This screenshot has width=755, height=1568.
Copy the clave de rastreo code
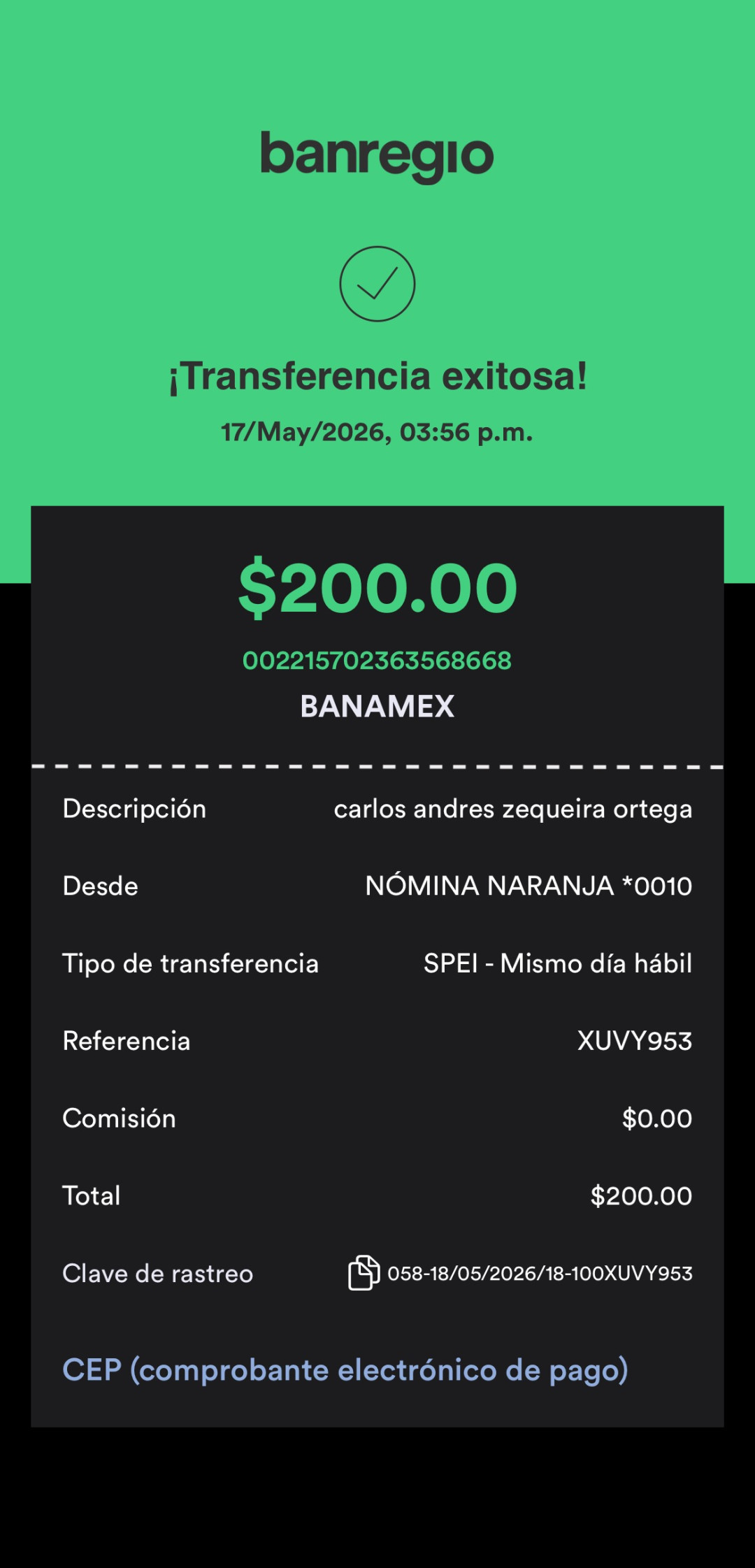pos(364,1272)
